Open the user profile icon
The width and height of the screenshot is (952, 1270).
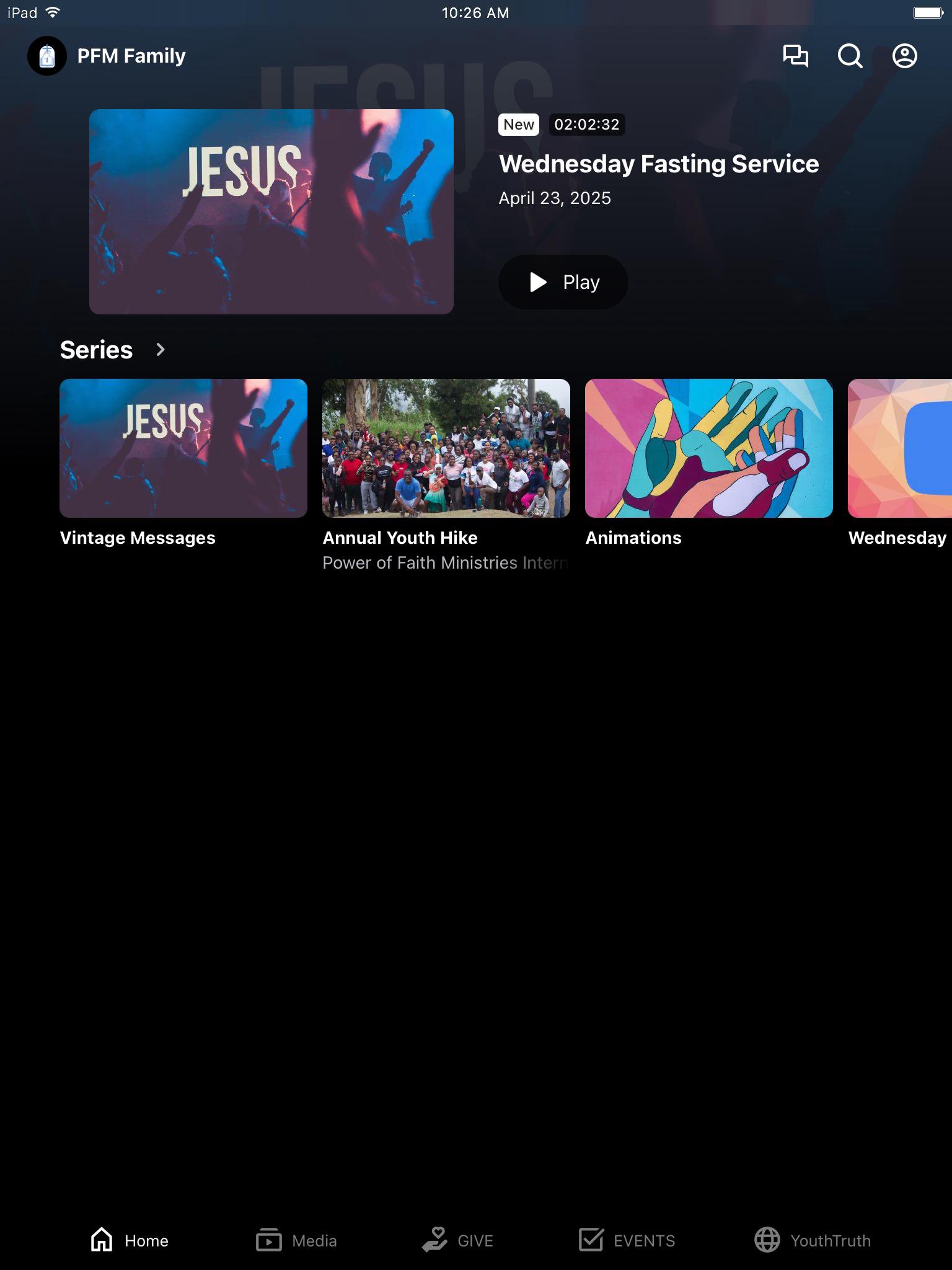coord(904,56)
